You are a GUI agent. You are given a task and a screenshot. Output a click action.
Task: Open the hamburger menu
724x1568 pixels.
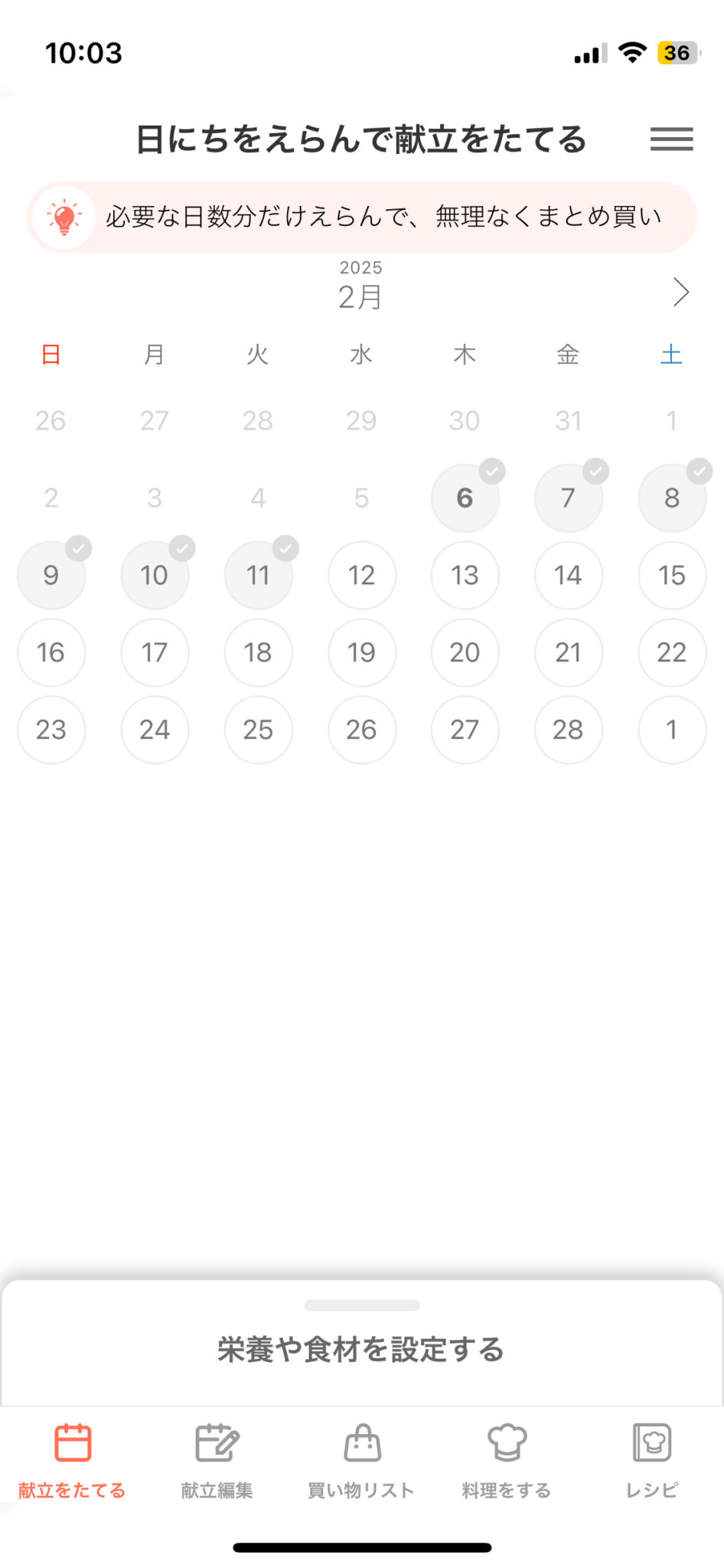pos(671,139)
